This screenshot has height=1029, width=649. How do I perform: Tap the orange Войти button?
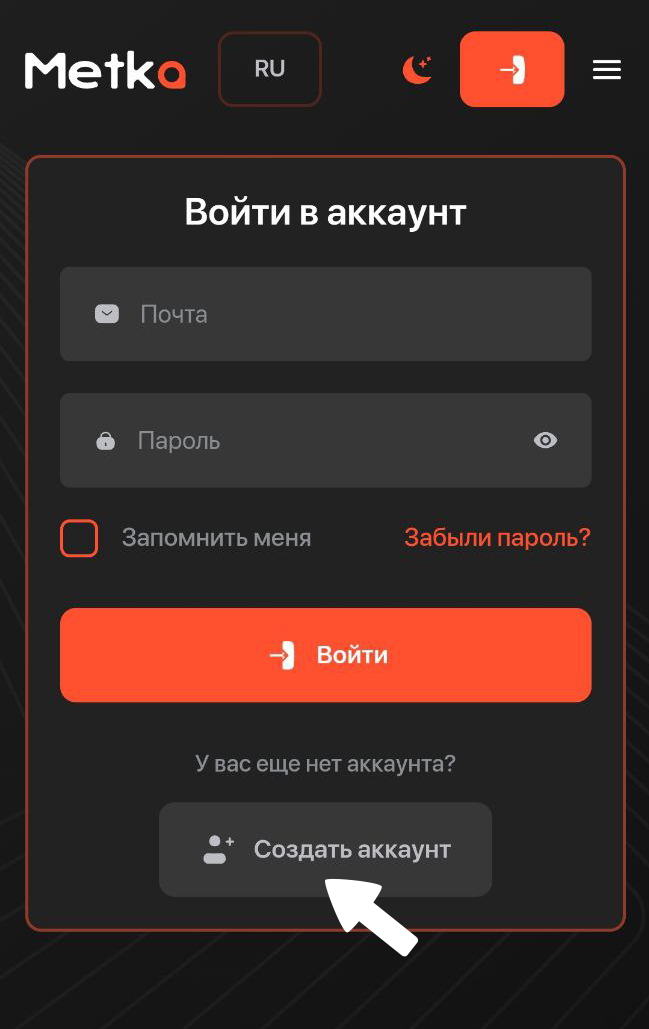325,655
